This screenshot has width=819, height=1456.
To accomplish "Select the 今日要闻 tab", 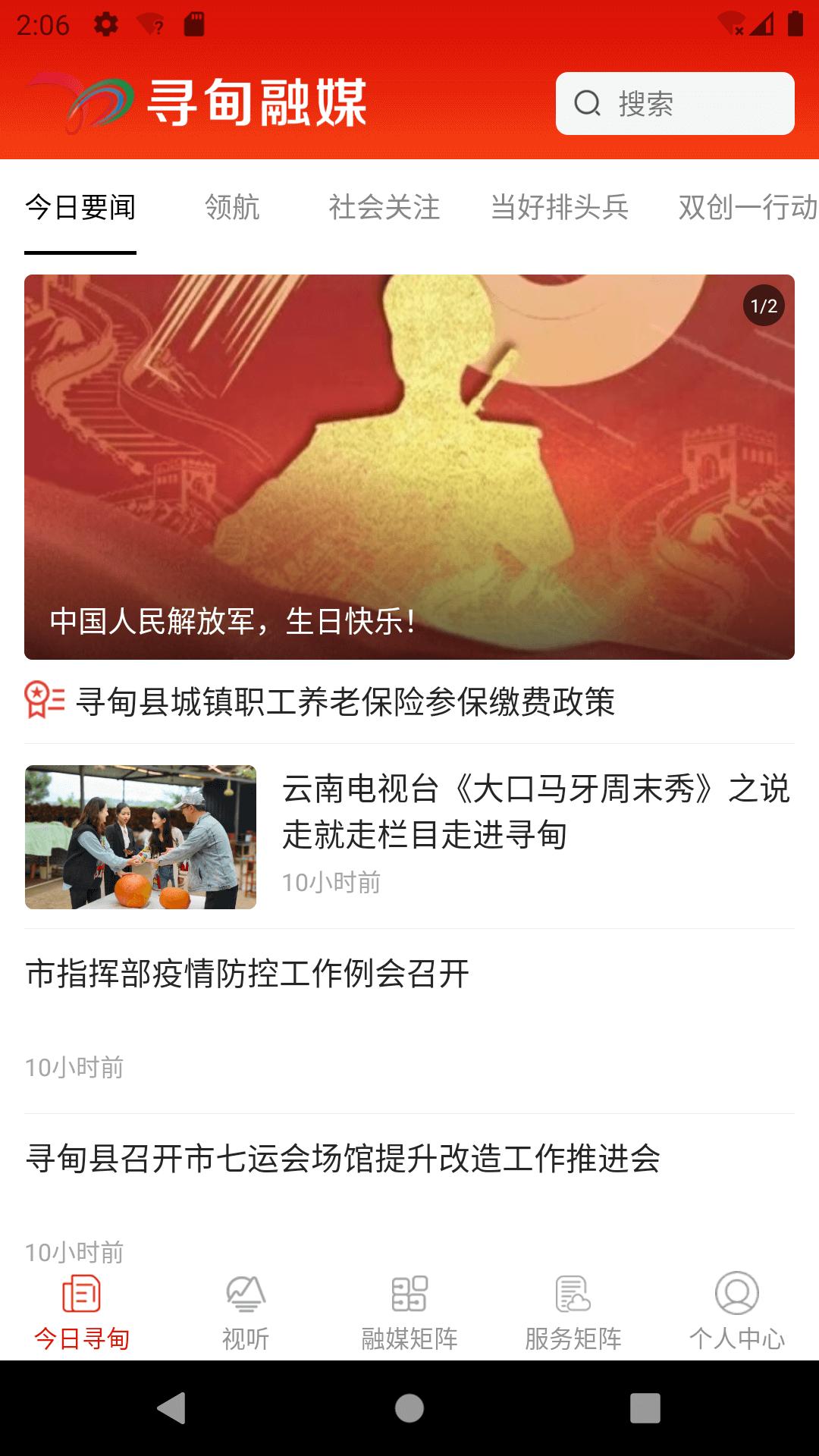I will pos(80,207).
